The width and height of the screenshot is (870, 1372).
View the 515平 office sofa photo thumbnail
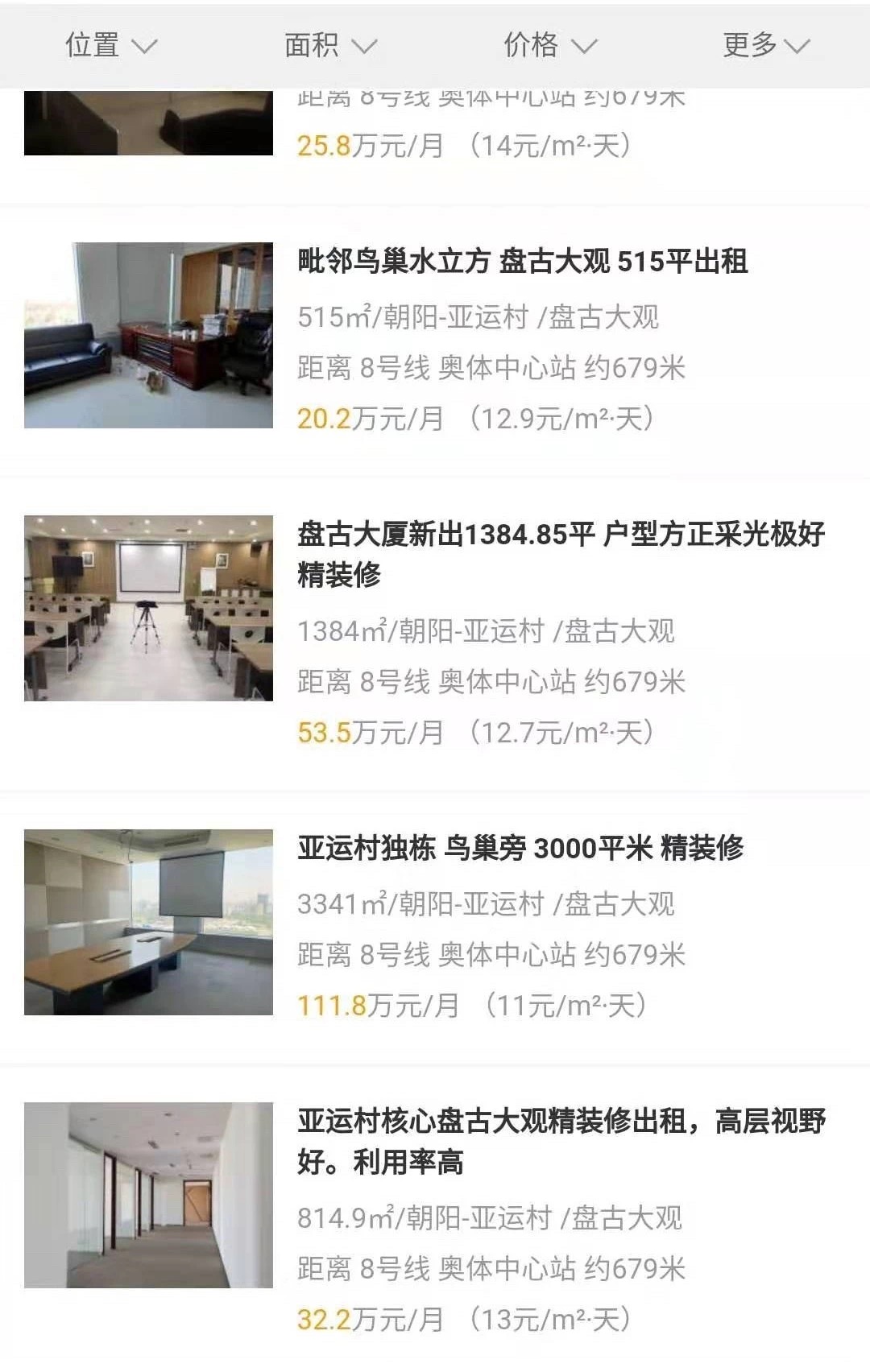[148, 334]
